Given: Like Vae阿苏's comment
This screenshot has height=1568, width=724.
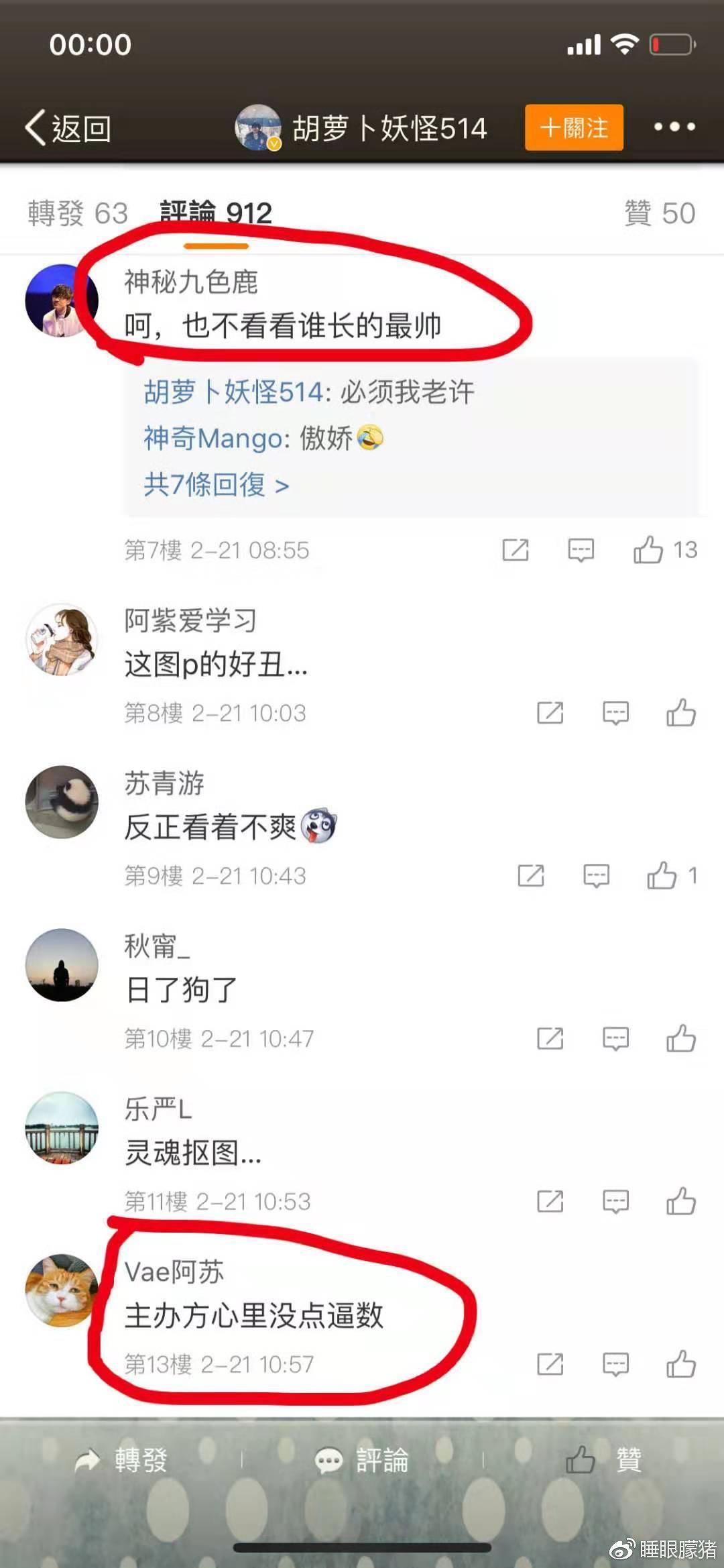Looking at the screenshot, I should coord(680,1364).
